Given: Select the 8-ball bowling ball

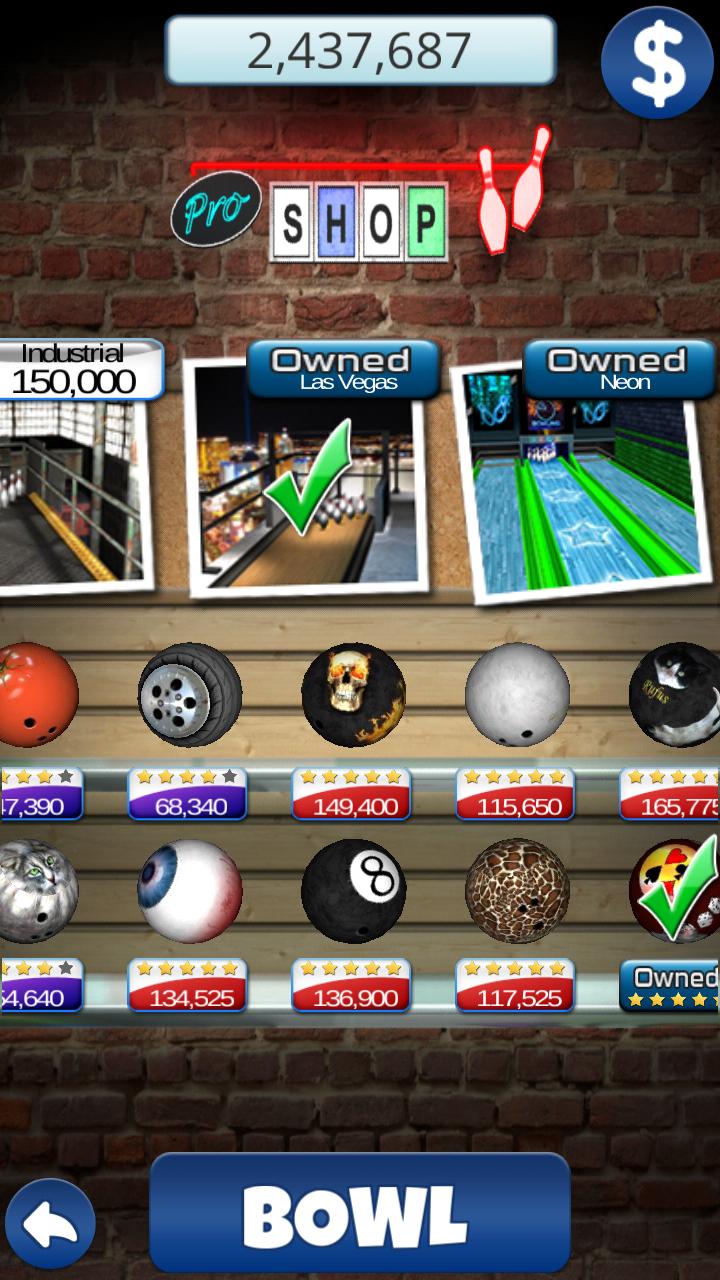Looking at the screenshot, I should 354,890.
